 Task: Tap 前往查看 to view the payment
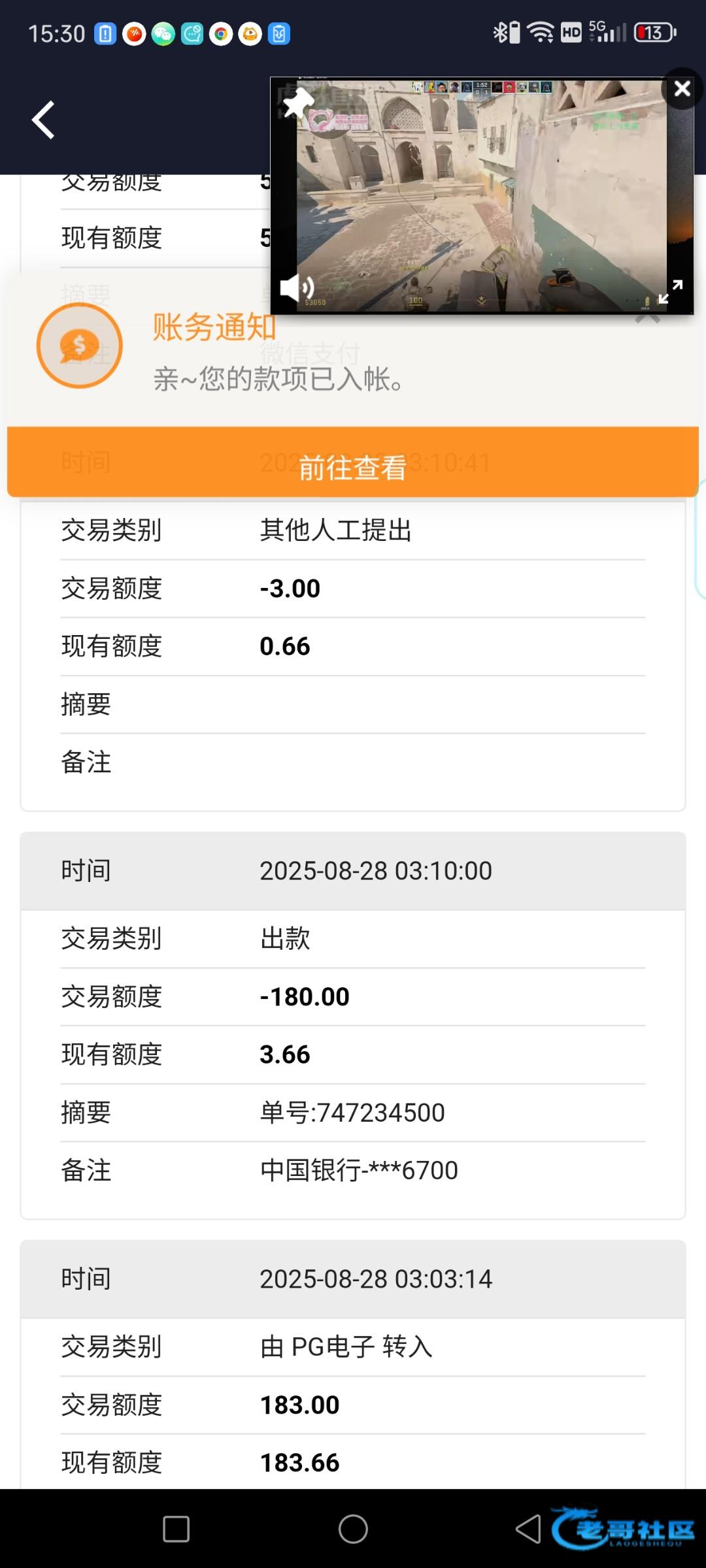click(x=353, y=466)
